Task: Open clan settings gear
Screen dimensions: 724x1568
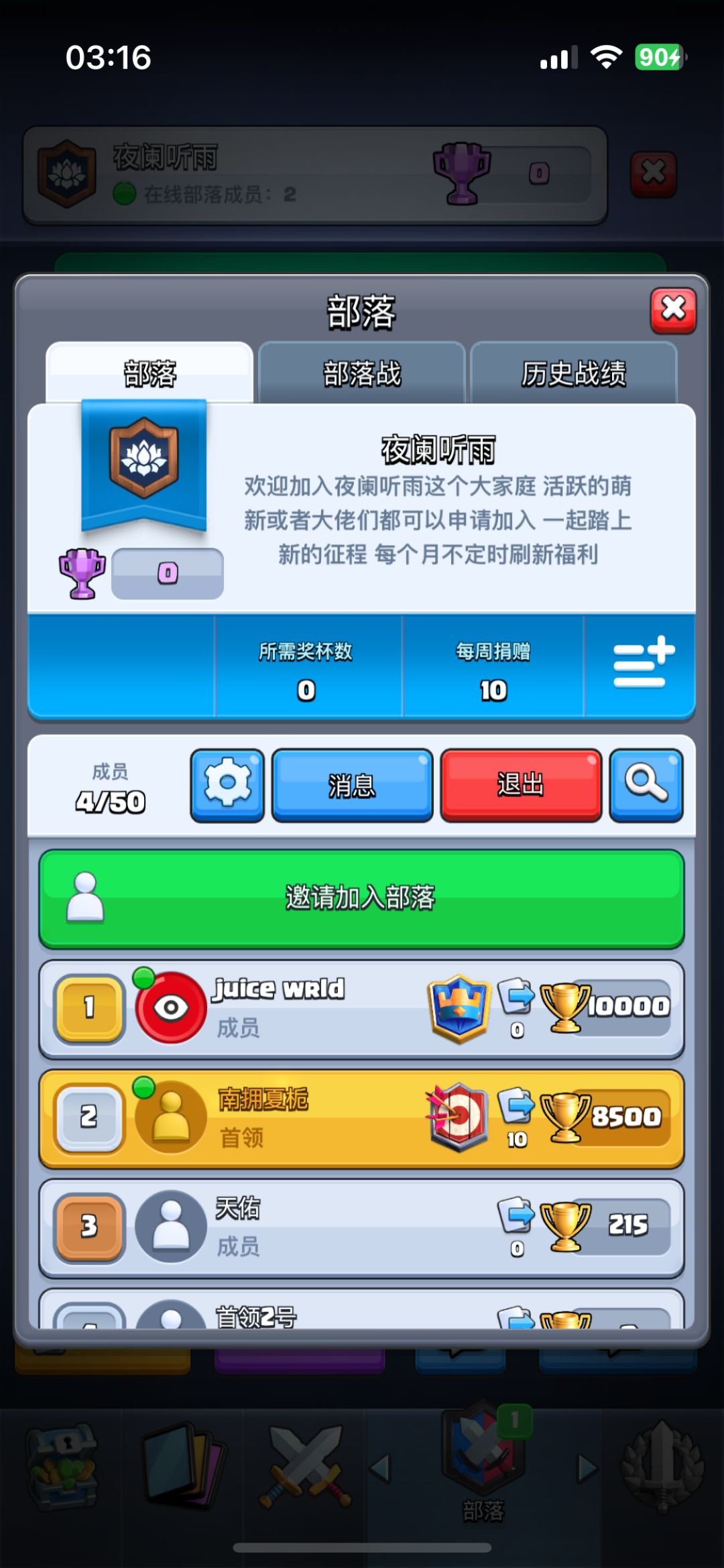Action: click(x=227, y=785)
